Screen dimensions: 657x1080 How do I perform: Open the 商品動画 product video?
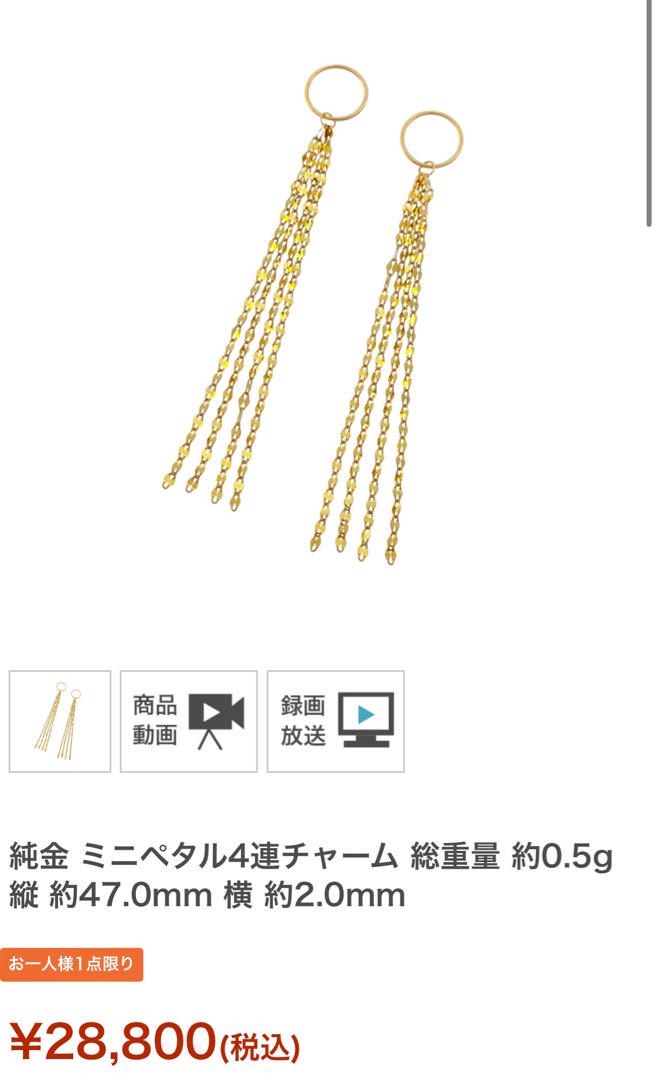189,721
